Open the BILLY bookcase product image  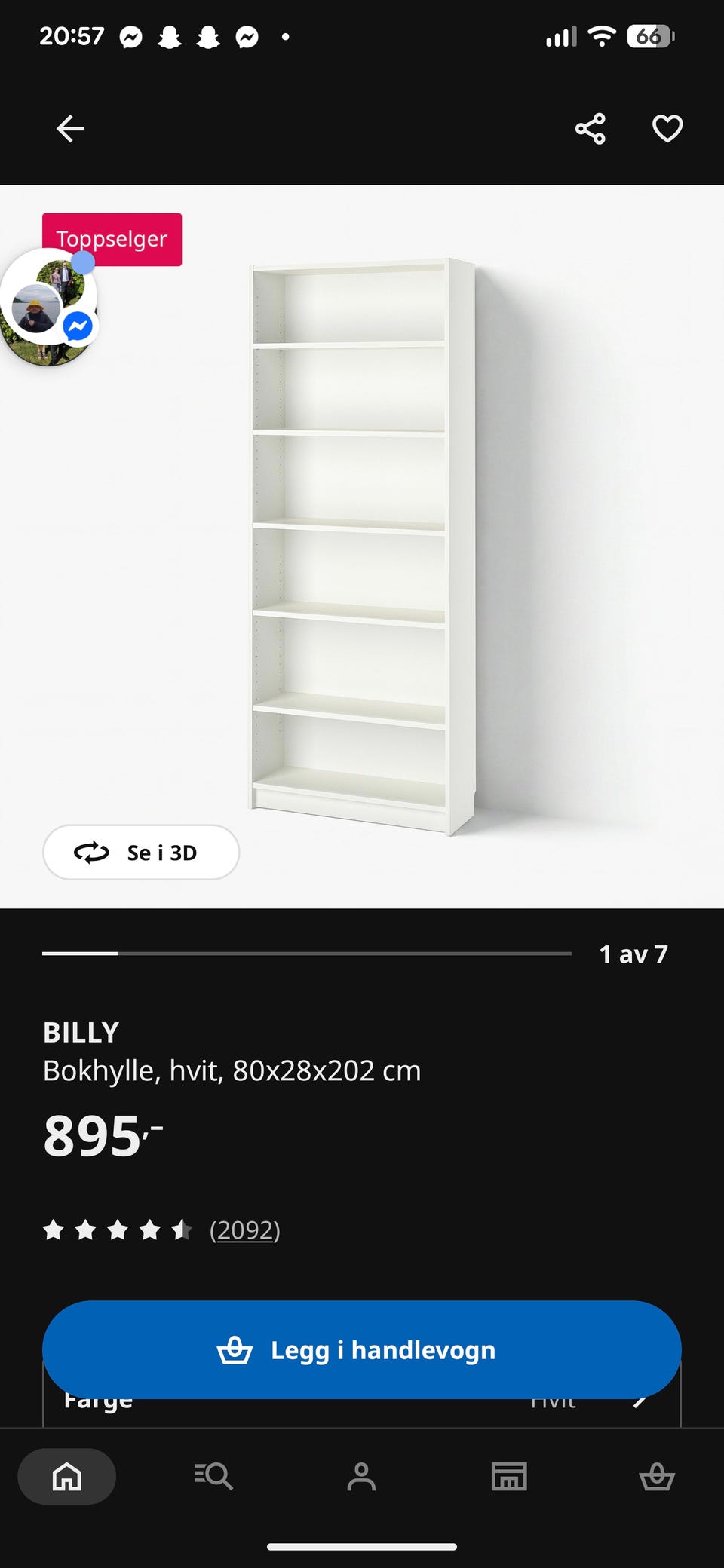pos(362,547)
